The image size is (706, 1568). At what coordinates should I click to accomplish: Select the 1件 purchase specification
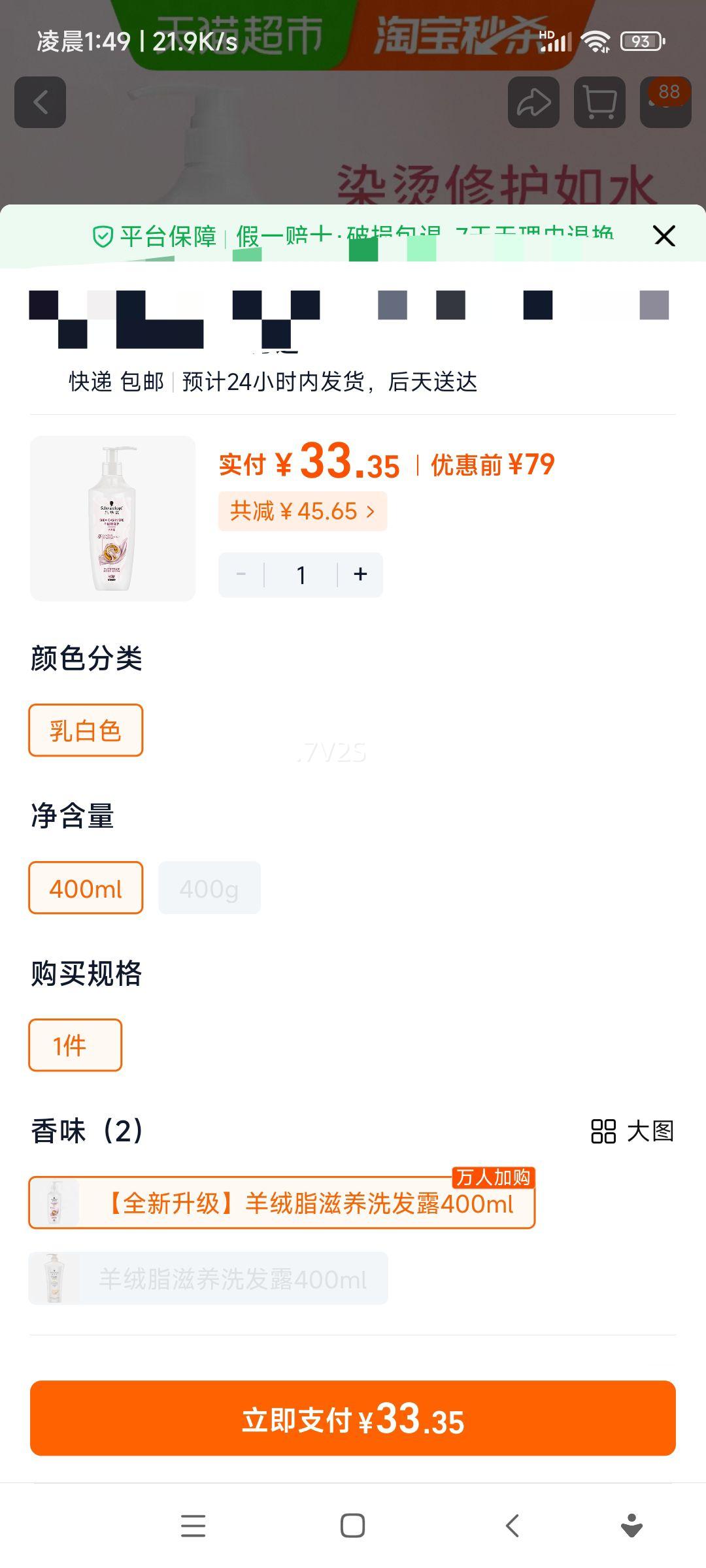coord(75,1045)
